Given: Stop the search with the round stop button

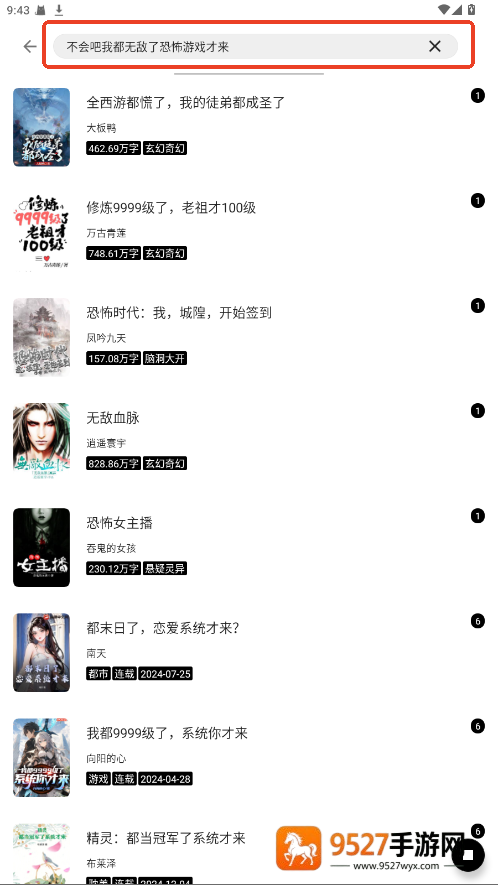Looking at the screenshot, I should 468,855.
